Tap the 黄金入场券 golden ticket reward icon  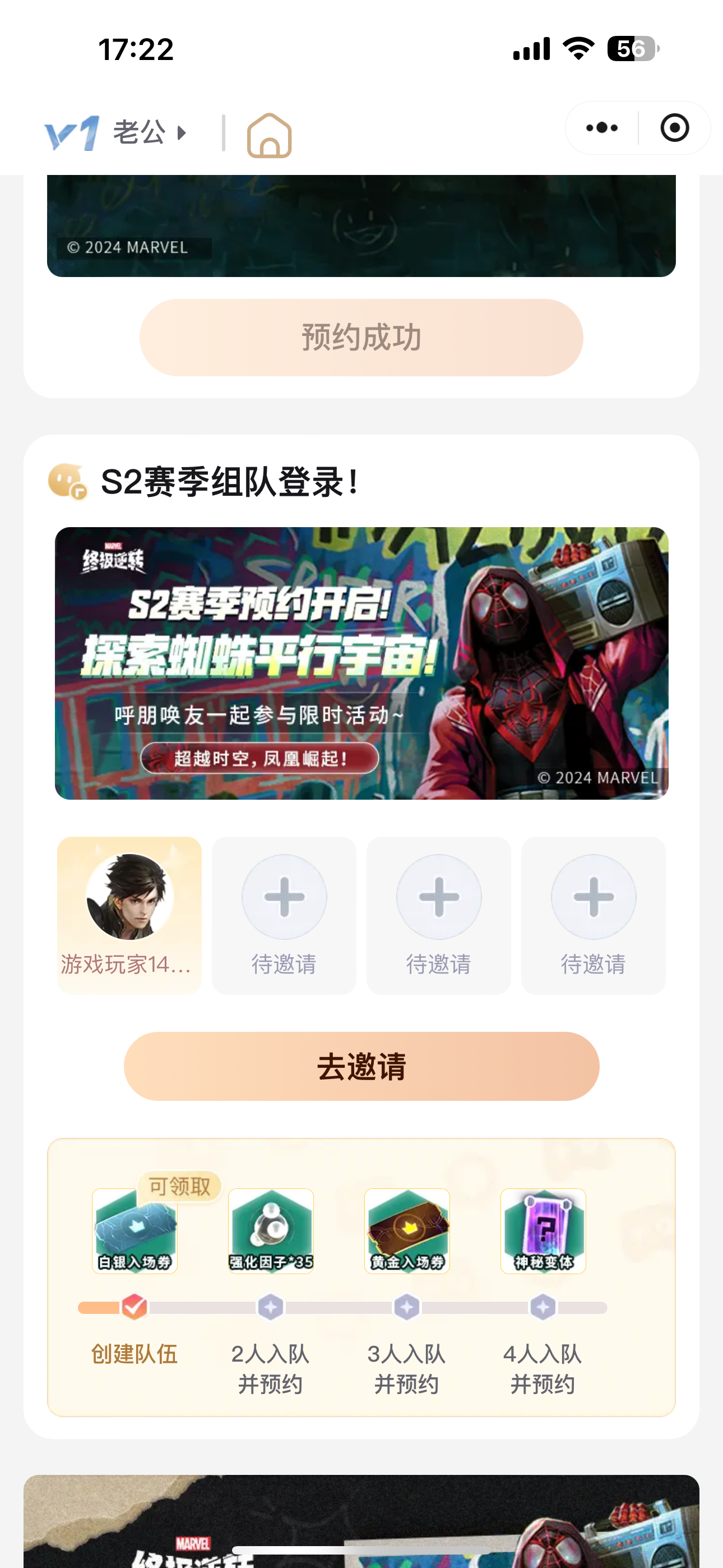click(406, 1231)
